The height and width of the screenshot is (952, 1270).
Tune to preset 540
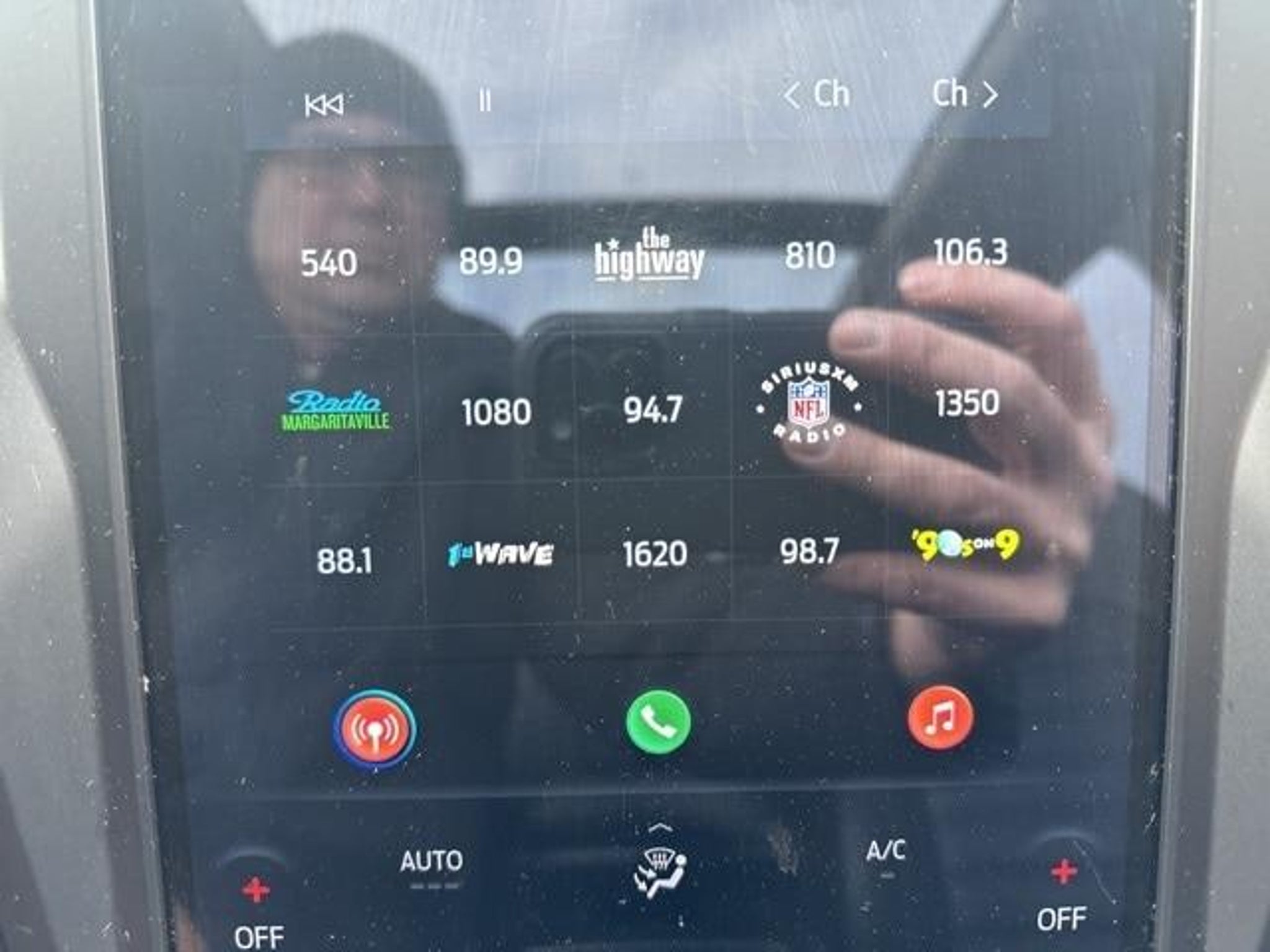point(329,263)
